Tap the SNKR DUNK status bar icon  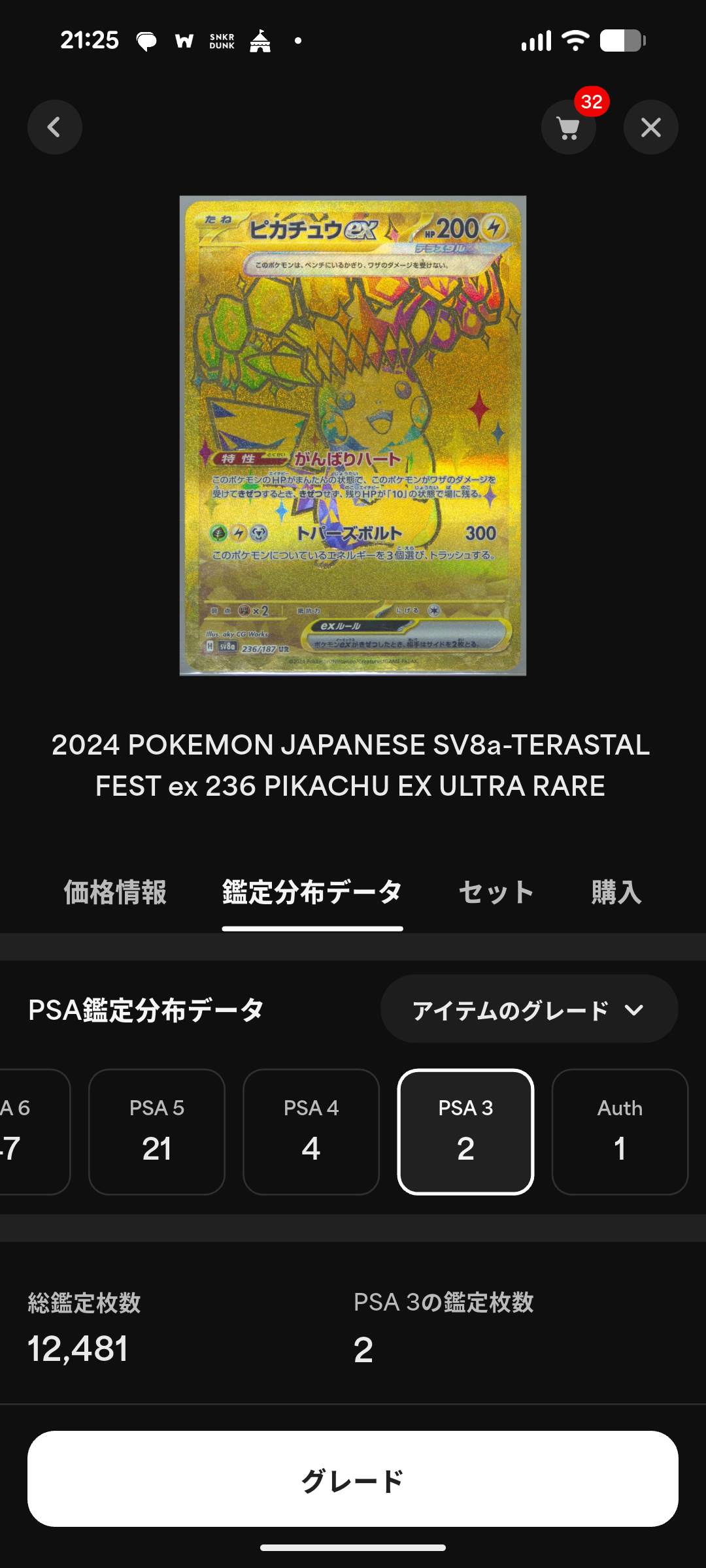coord(221,41)
